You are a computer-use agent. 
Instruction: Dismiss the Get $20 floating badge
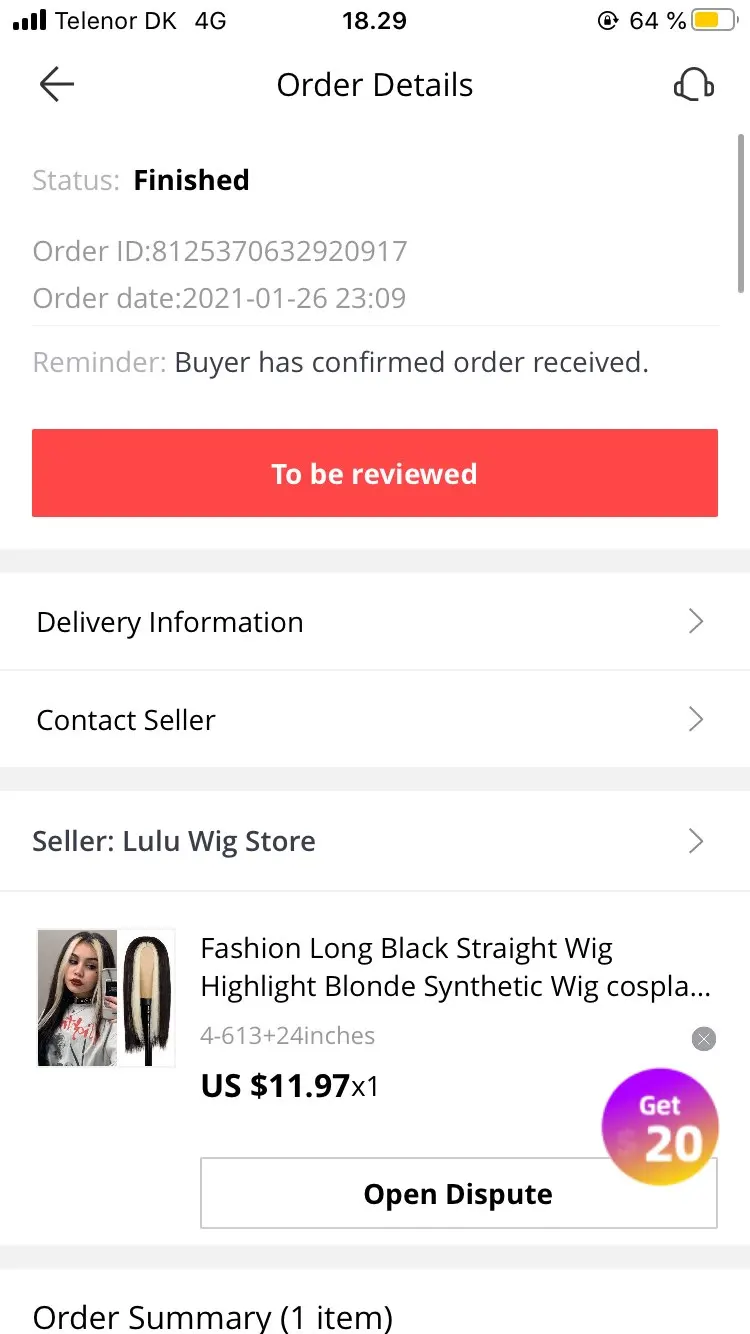click(x=704, y=1039)
